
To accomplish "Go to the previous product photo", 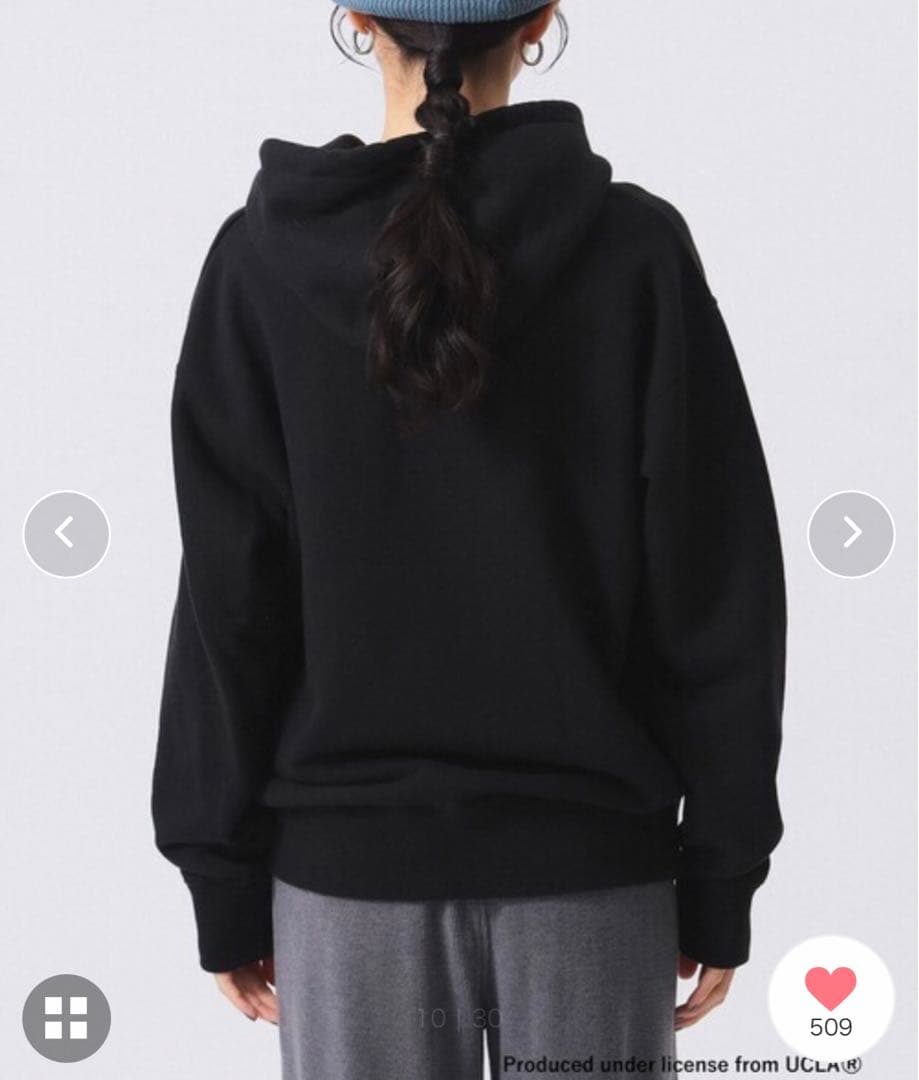I will (x=66, y=533).
